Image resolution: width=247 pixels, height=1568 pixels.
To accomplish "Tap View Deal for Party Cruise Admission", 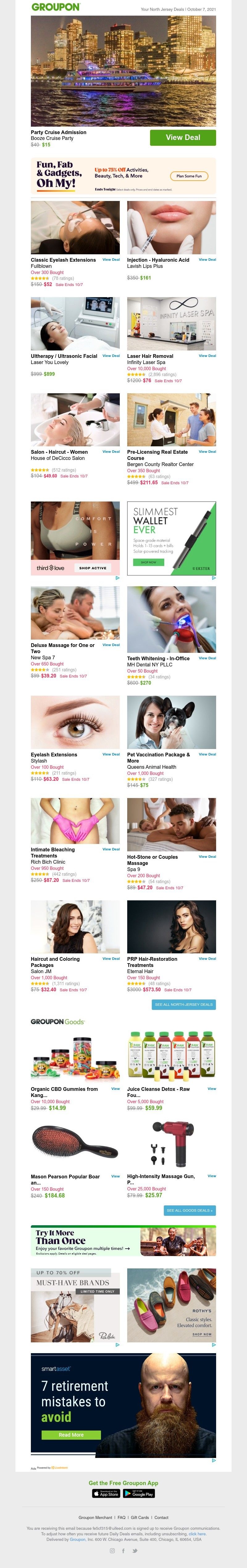I will point(182,137).
